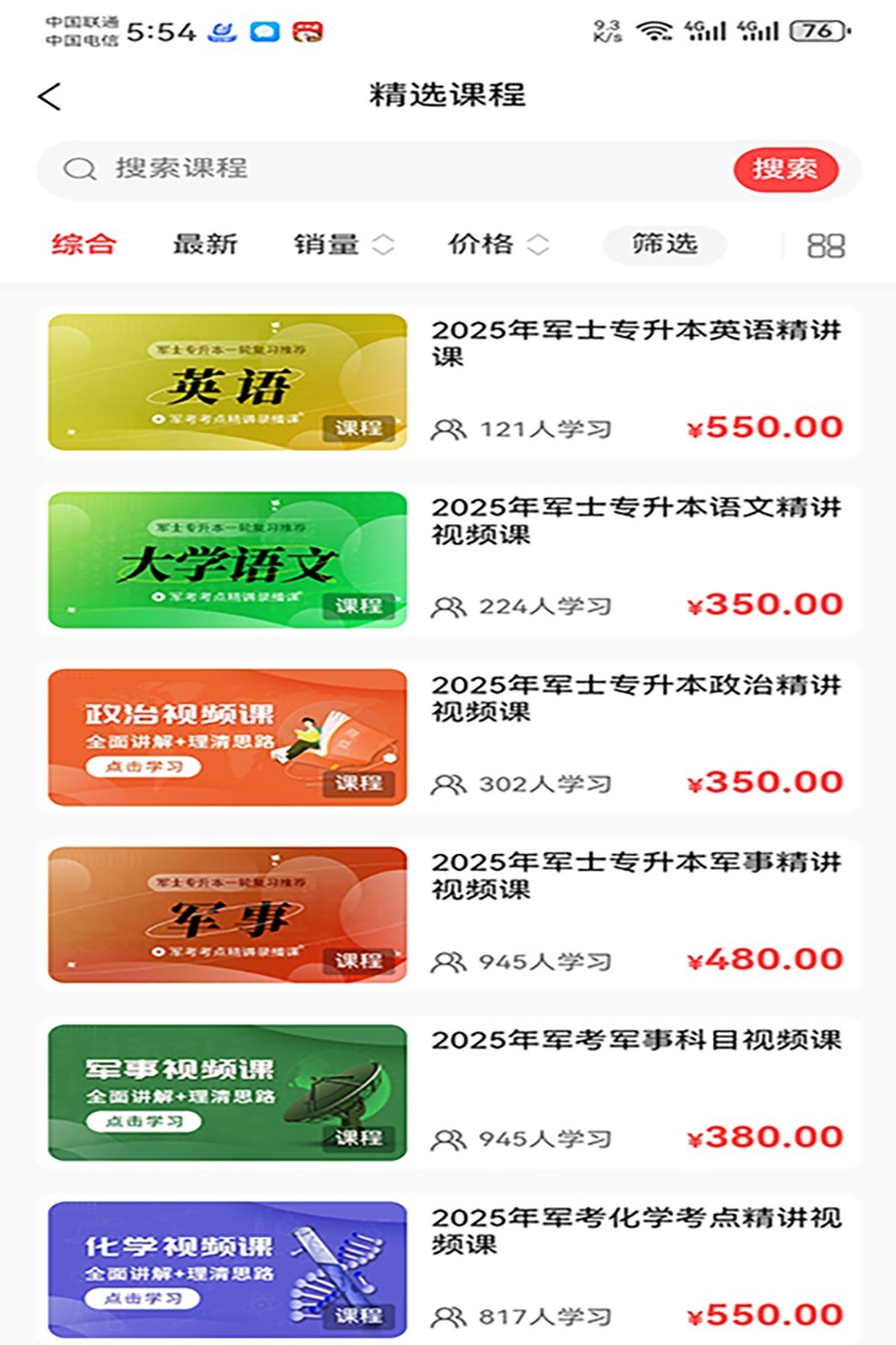
Task: Switch to the 最新 tab
Action: 205,245
